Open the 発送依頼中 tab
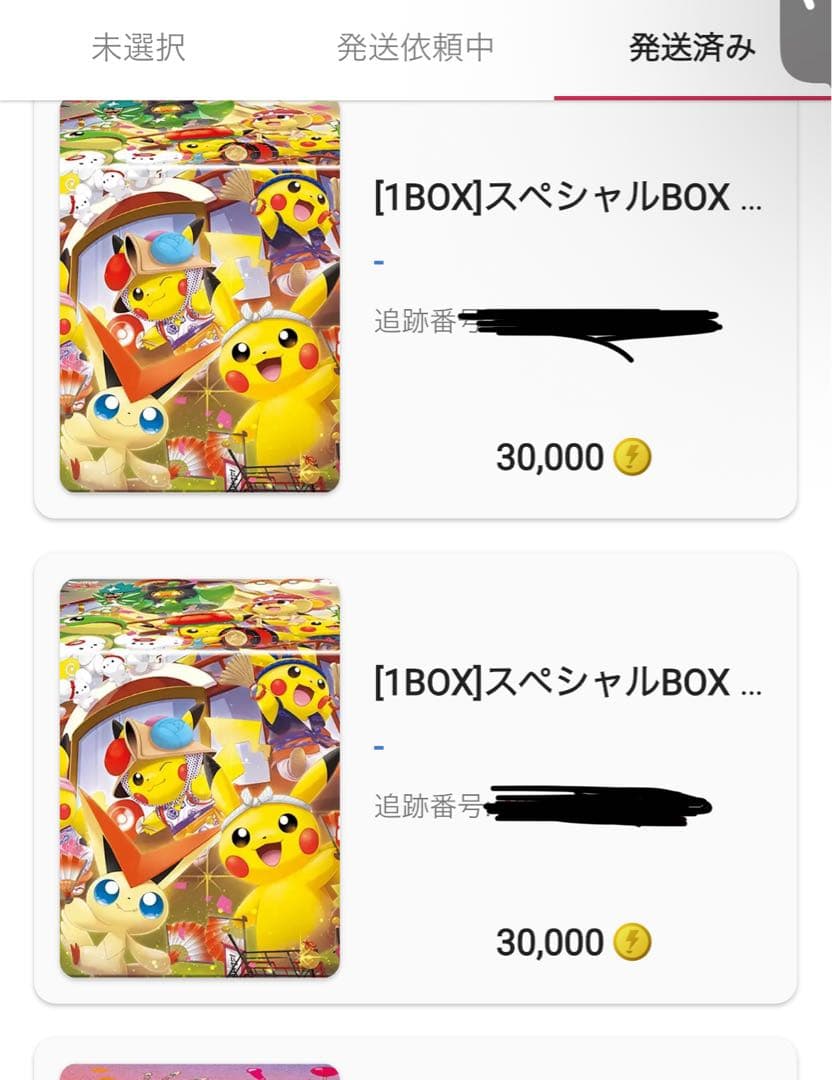 [416, 44]
